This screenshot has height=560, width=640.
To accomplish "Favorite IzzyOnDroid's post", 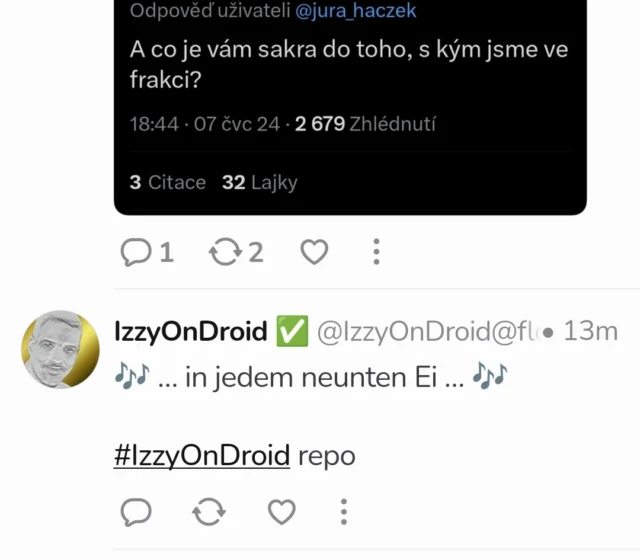I will 282,512.
